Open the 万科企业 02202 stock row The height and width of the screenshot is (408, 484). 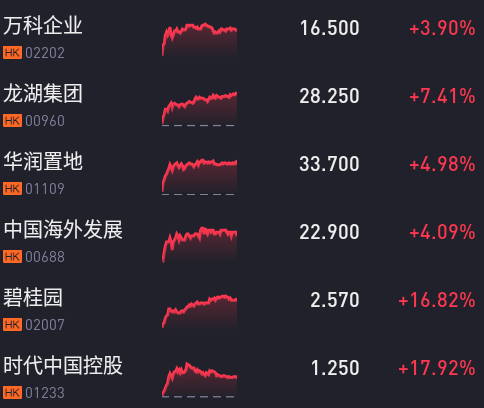[x=242, y=37]
